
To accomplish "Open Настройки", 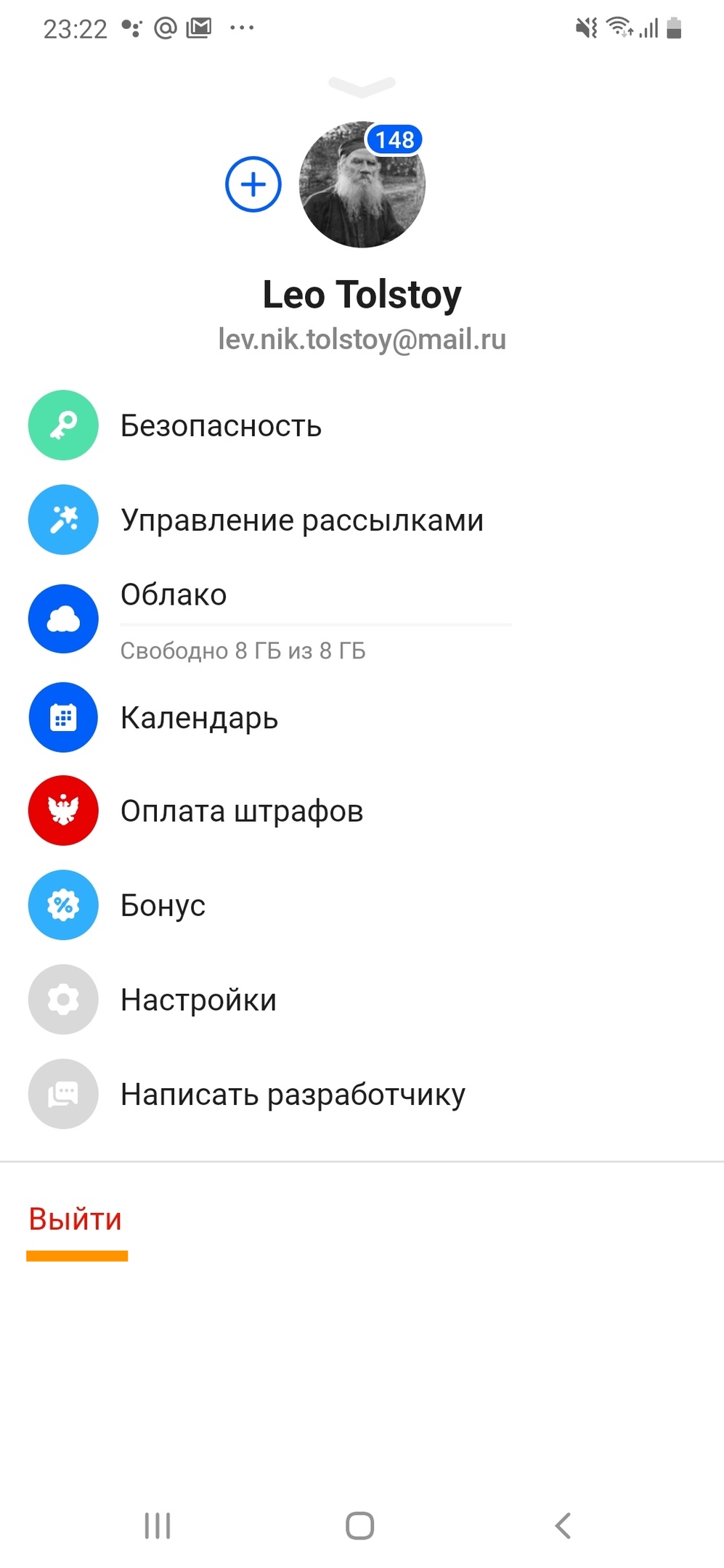I will (362, 1000).
